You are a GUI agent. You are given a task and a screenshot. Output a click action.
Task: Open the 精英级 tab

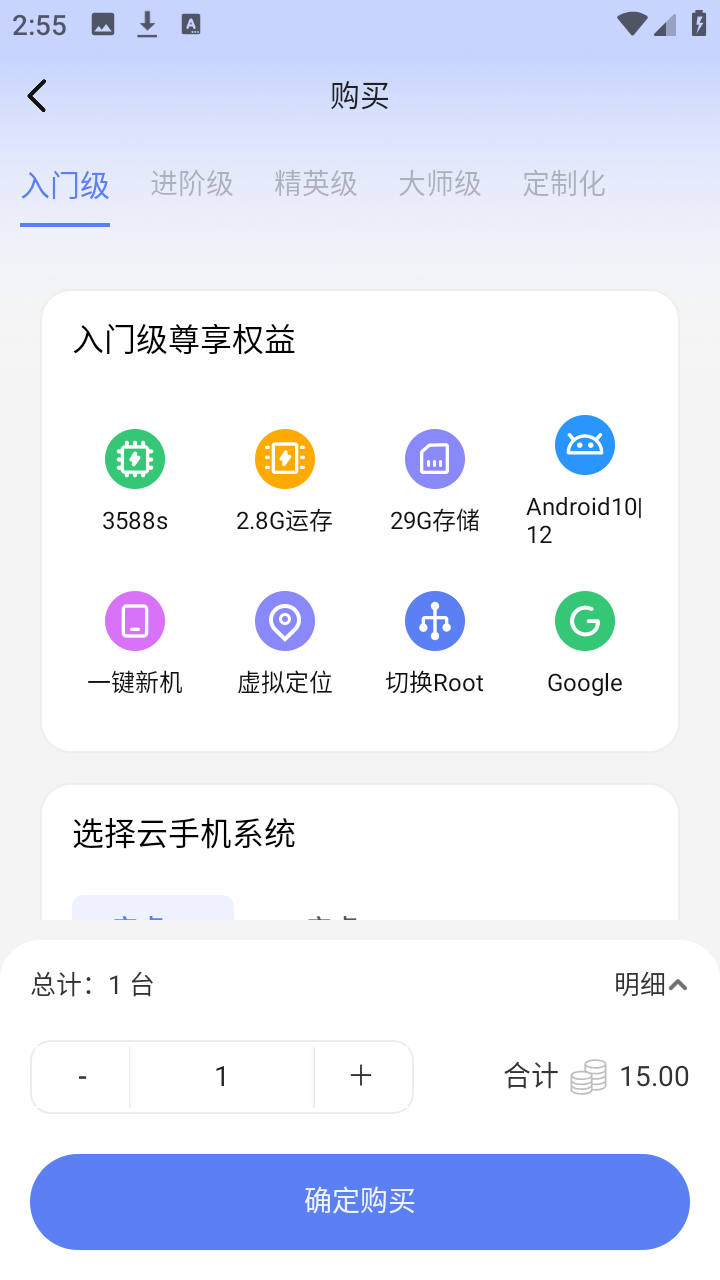point(315,184)
